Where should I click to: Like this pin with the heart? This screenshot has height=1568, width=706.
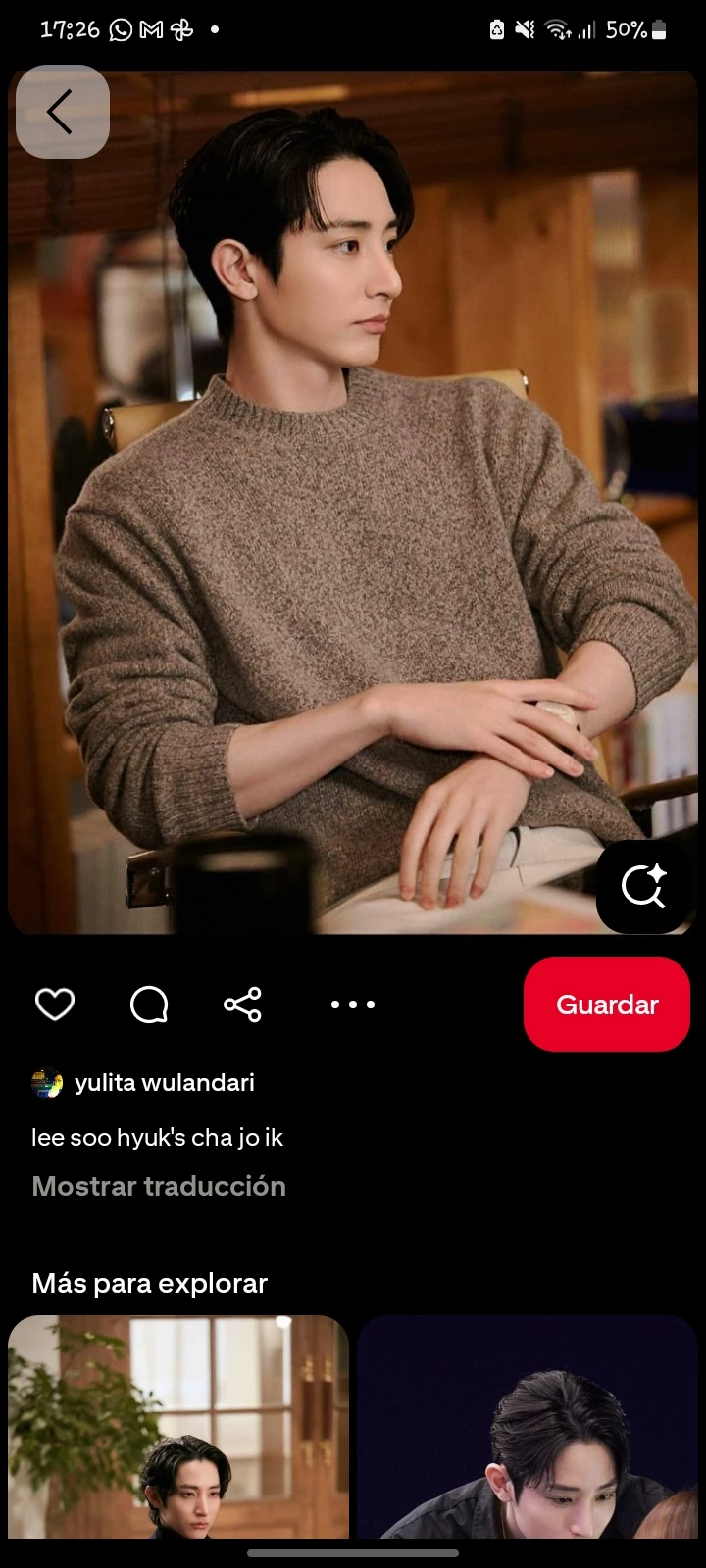coord(55,1004)
